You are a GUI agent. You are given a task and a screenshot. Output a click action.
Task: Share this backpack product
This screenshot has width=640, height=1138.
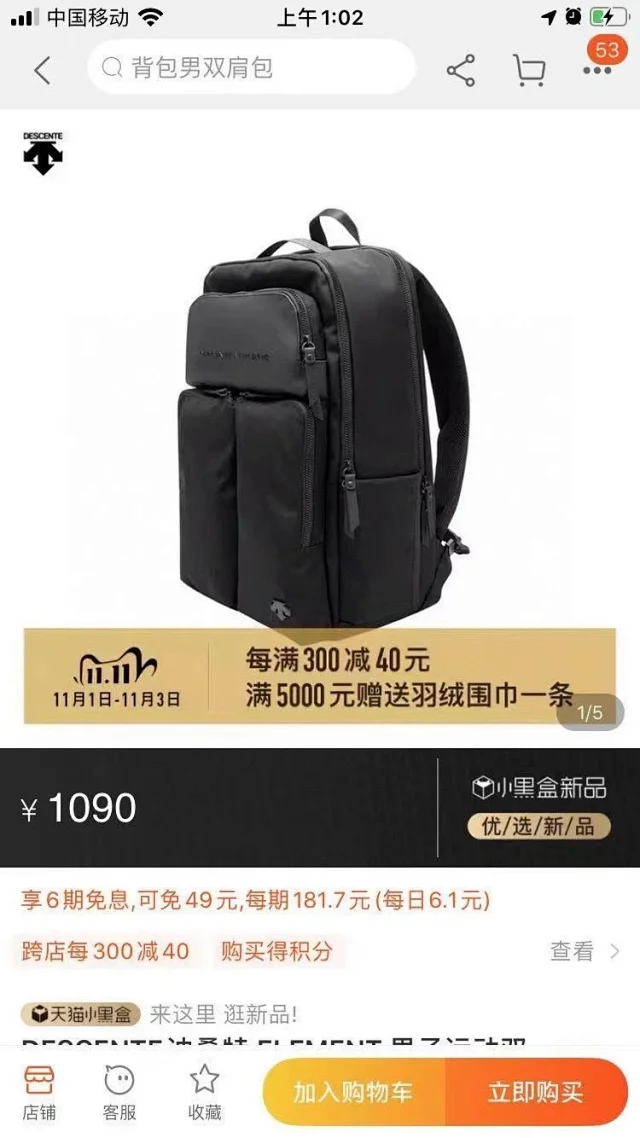click(460, 70)
